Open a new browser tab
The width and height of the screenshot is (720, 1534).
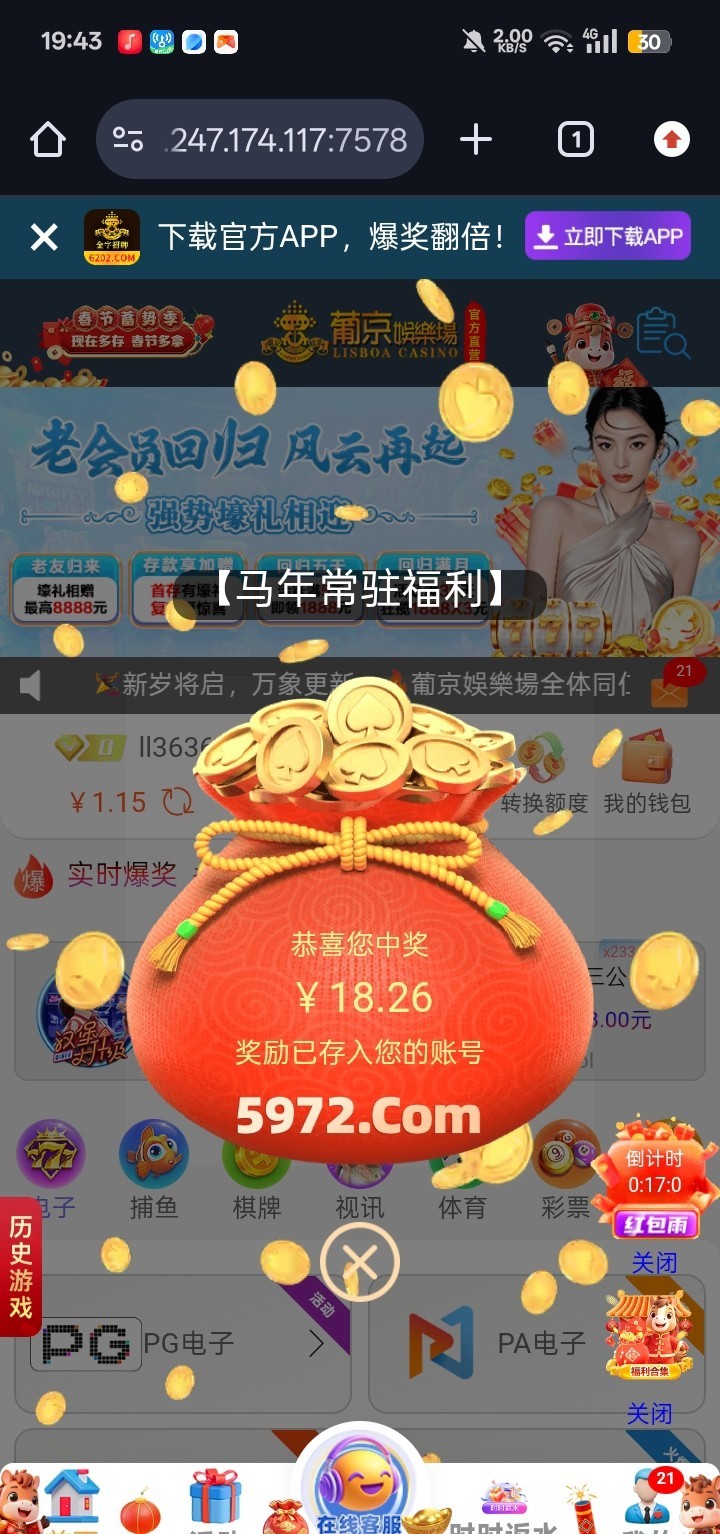(476, 140)
